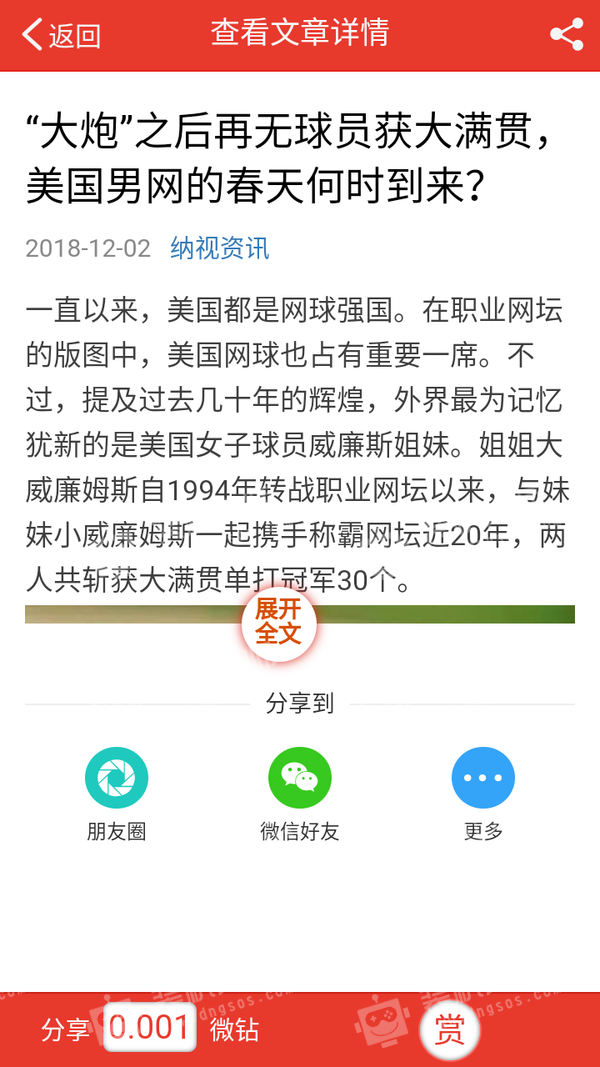Share to 微信好友
The image size is (600, 1067).
click(299, 794)
